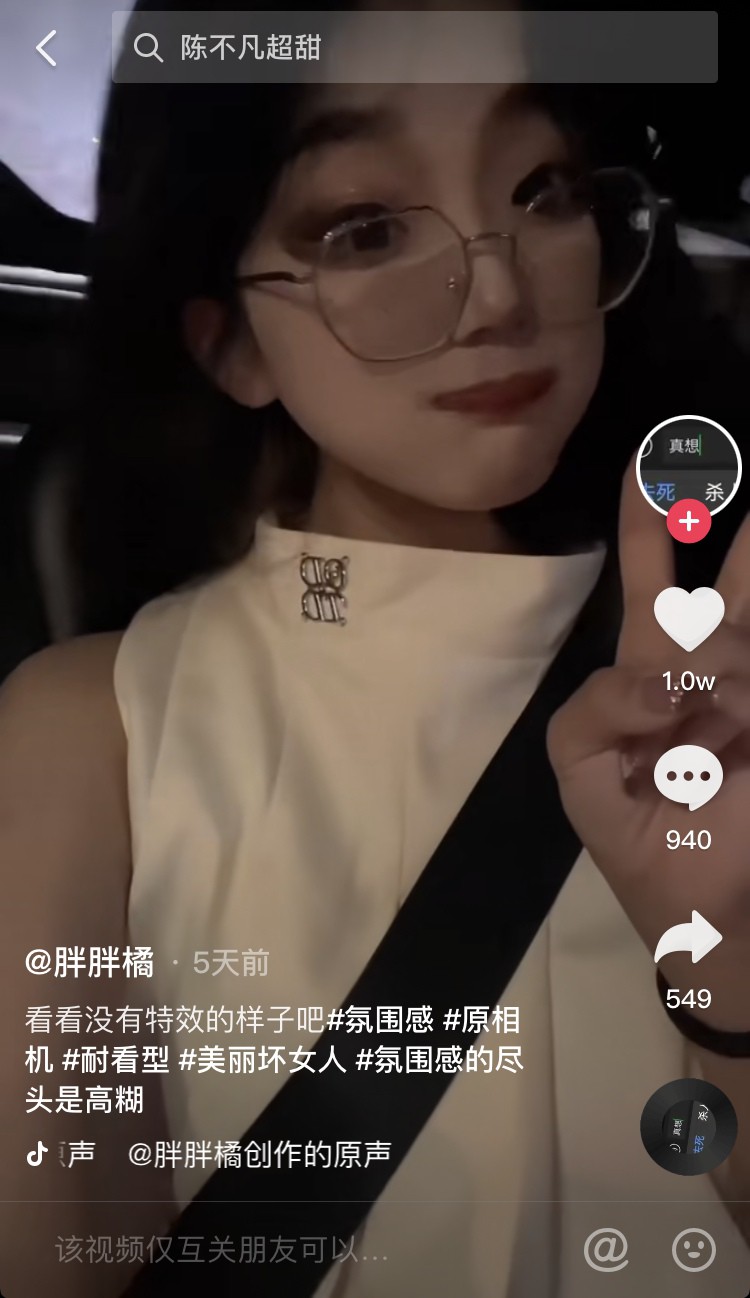Go back using the top-left arrow
The image size is (750, 1298).
pos(46,48)
